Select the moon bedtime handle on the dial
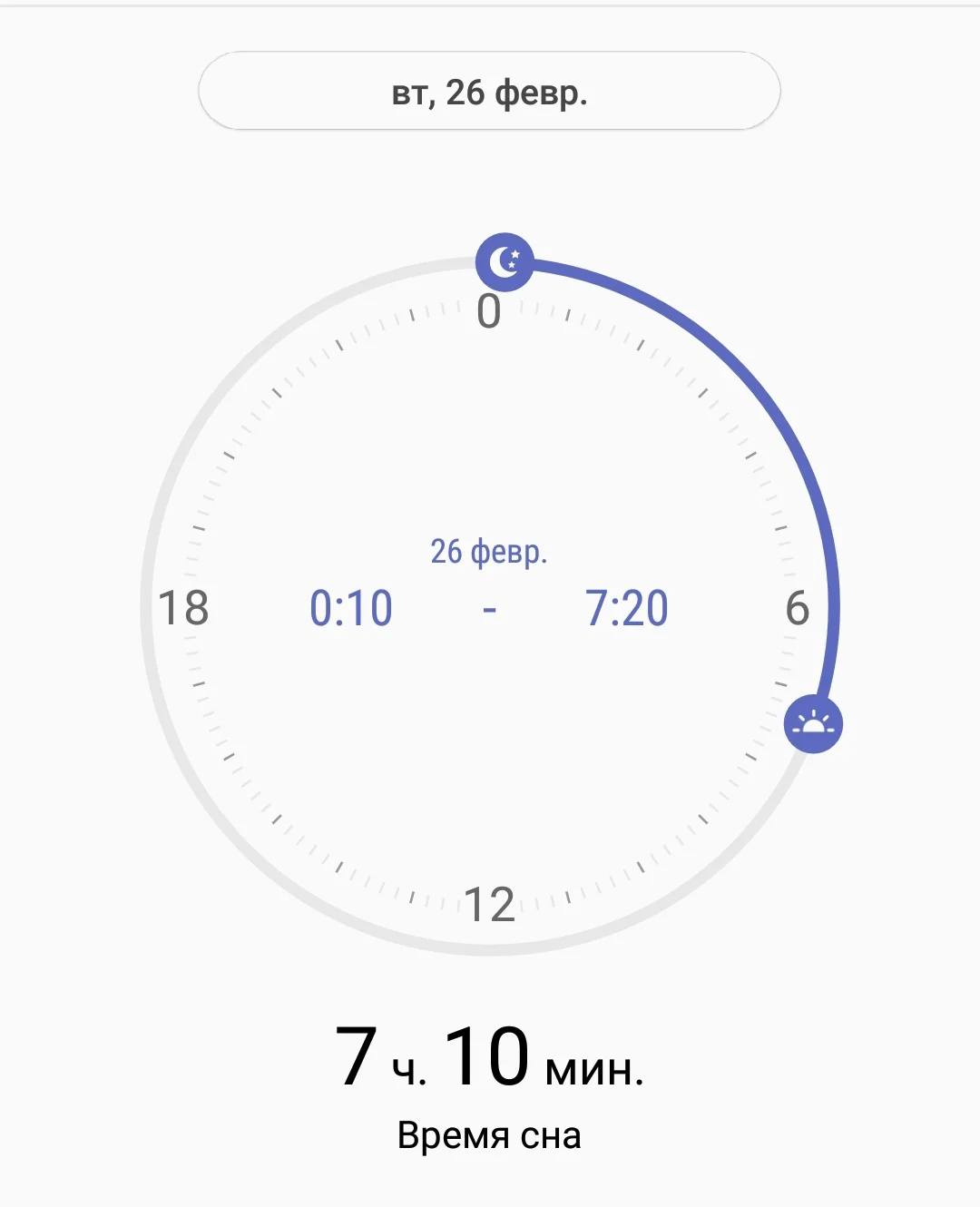The width and height of the screenshot is (980, 1207). 505,261
